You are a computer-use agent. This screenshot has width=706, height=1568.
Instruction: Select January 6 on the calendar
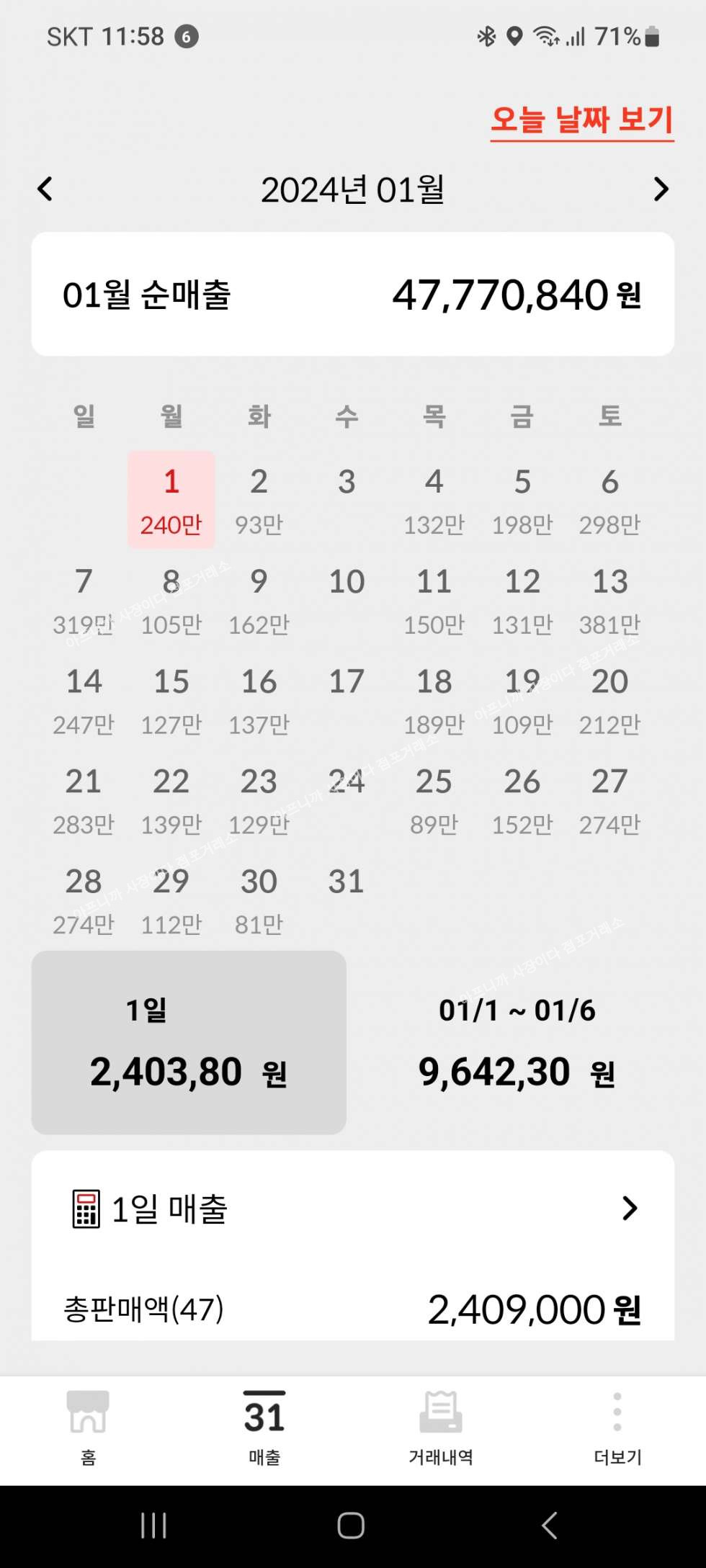point(609,500)
